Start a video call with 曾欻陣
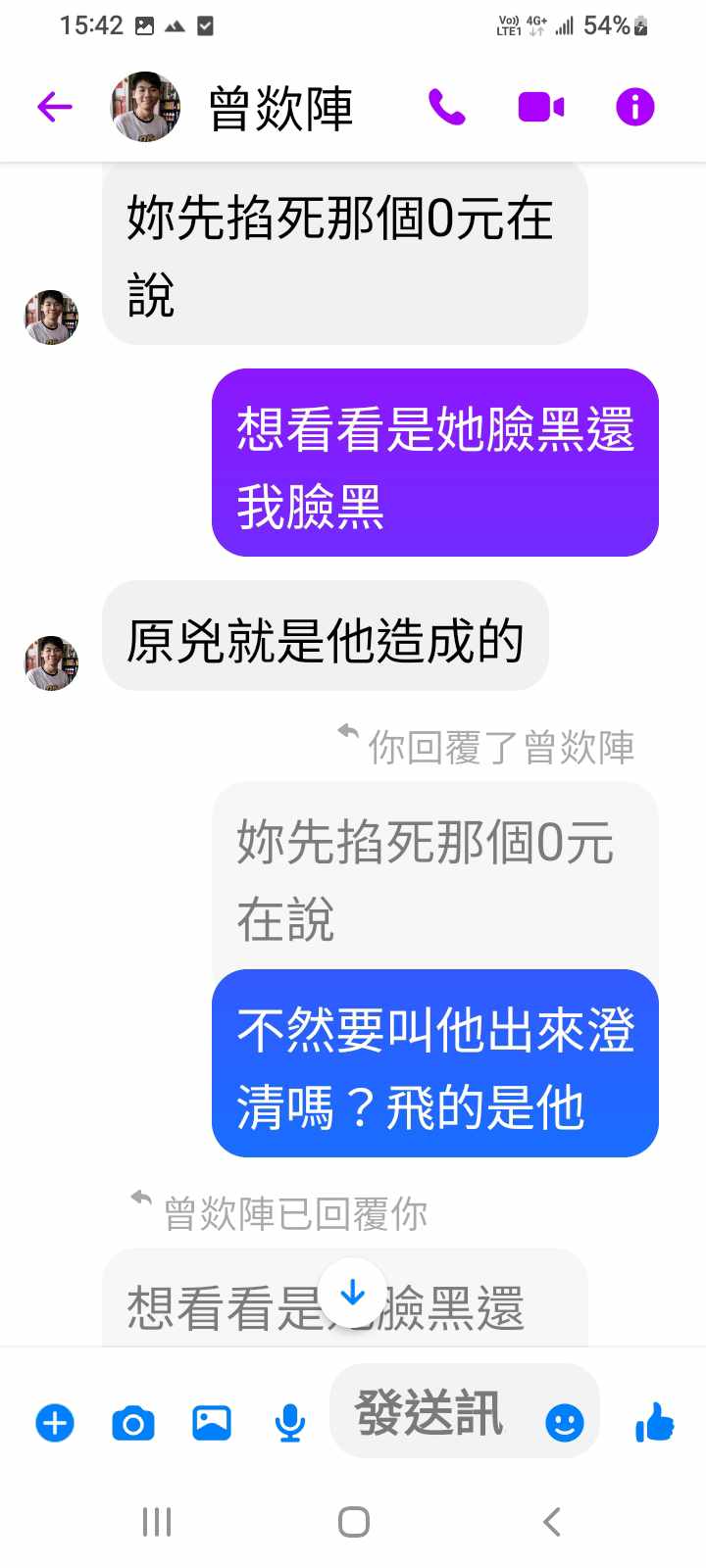The width and height of the screenshot is (706, 1568). click(x=540, y=107)
